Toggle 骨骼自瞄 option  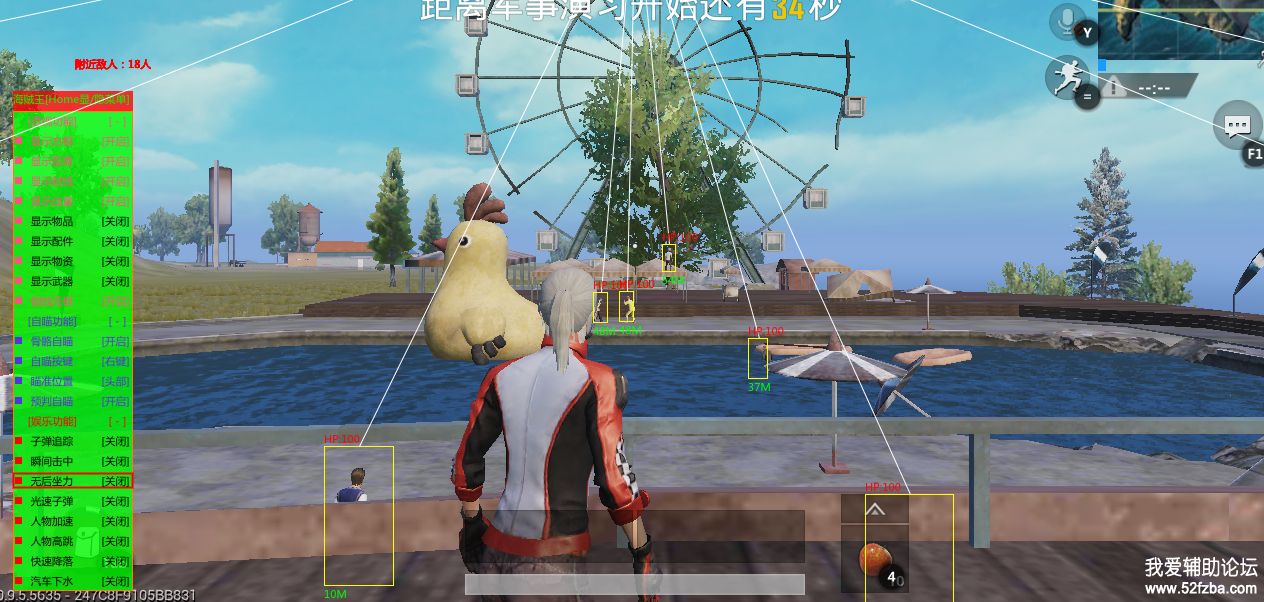coord(72,341)
